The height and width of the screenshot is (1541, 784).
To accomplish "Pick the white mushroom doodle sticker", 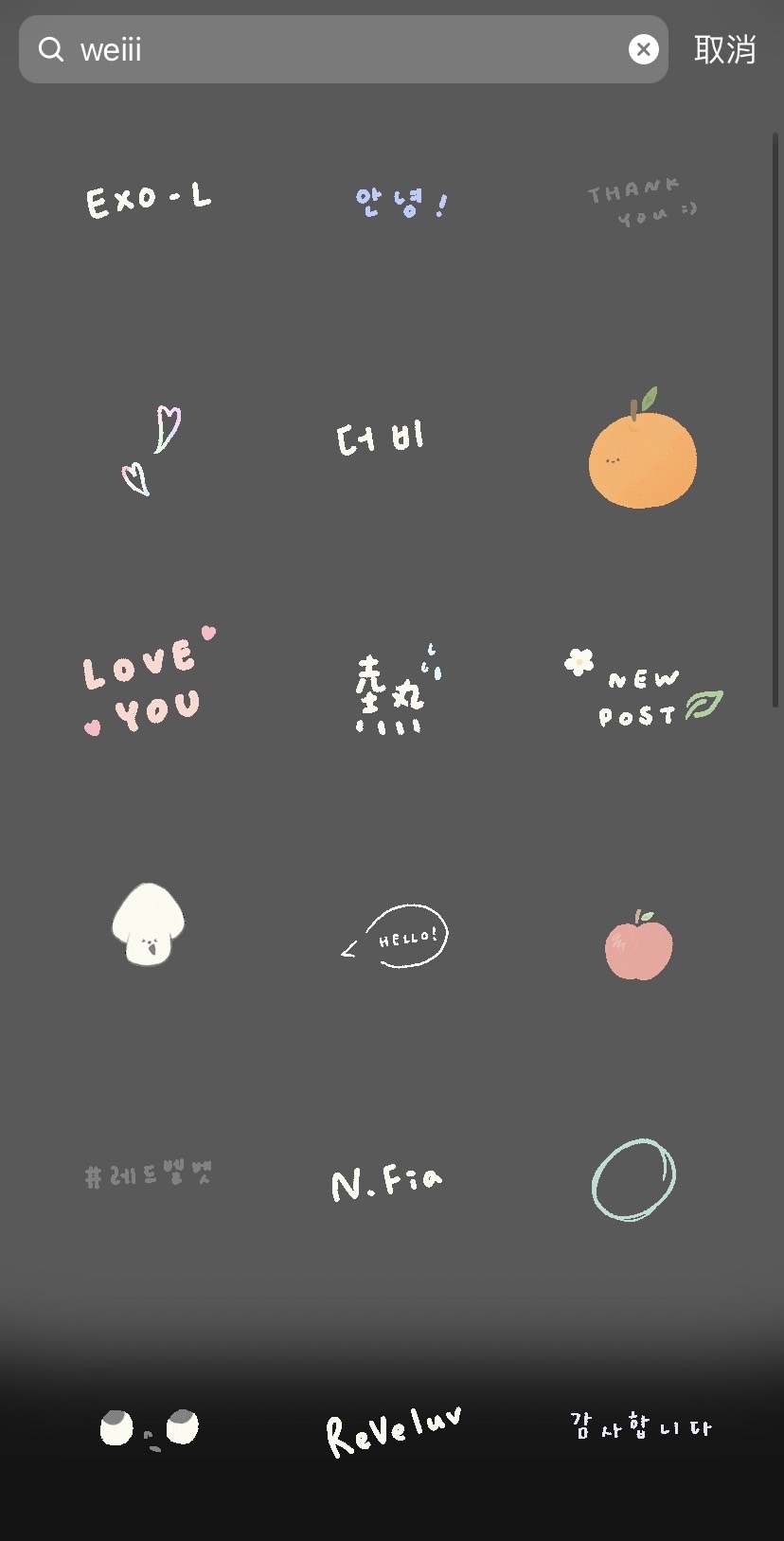I will [x=147, y=923].
